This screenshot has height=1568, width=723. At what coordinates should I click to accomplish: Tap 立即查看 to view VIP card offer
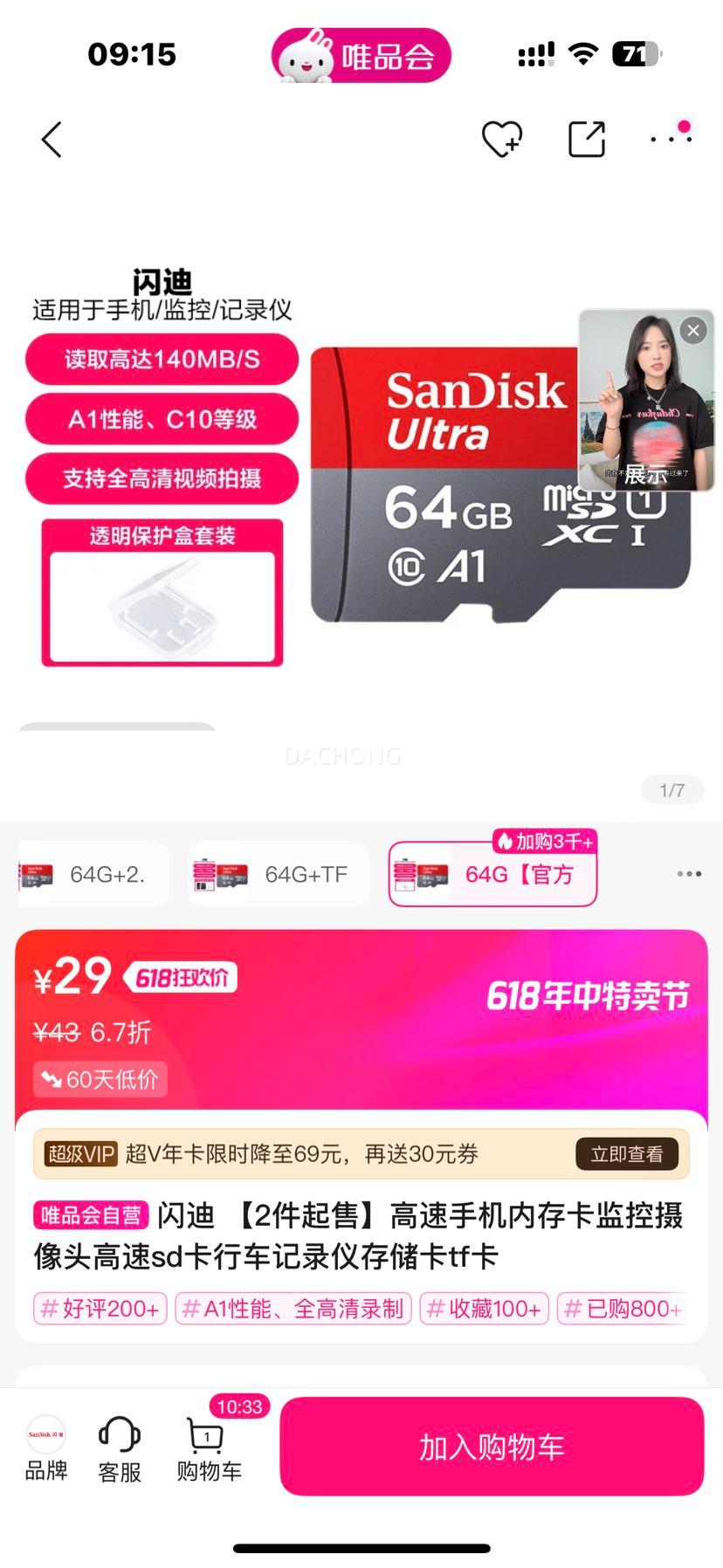(625, 1153)
